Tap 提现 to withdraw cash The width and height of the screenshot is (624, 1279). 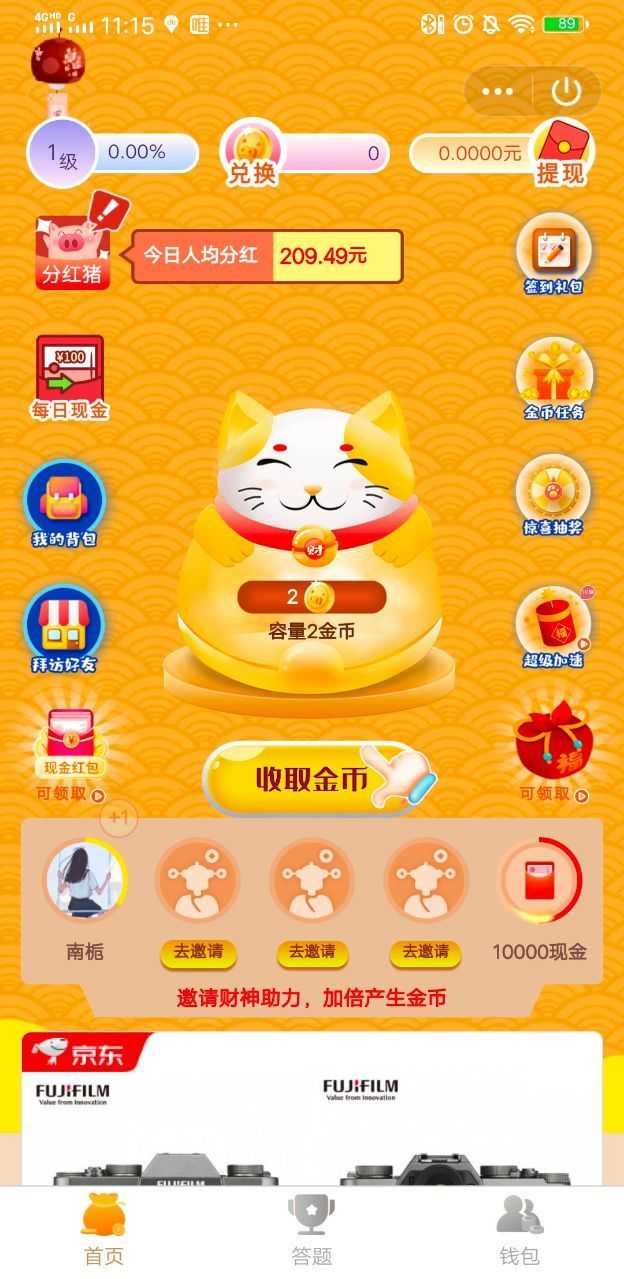(560, 155)
